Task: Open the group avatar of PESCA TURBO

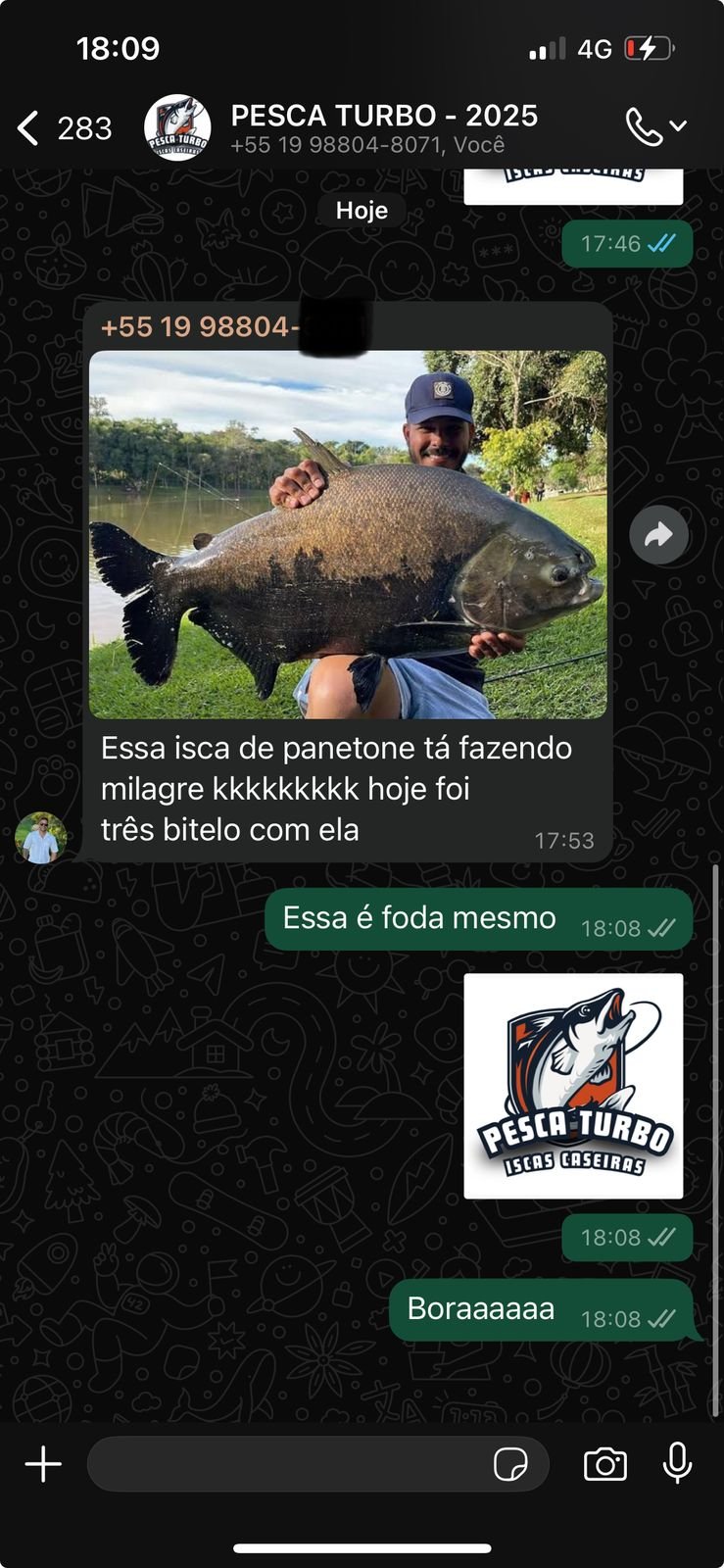Action: (179, 127)
